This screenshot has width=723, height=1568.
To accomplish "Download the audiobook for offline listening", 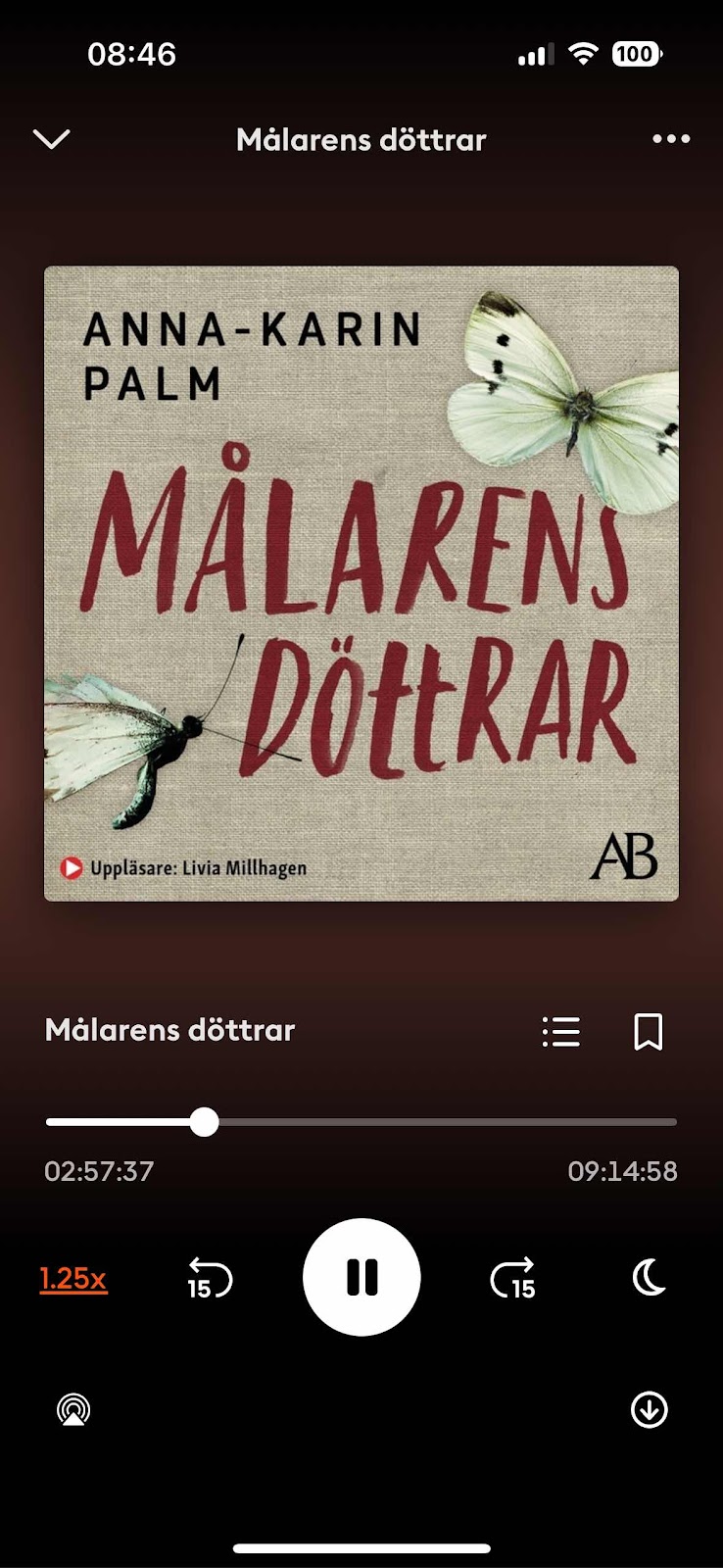I will (649, 1410).
